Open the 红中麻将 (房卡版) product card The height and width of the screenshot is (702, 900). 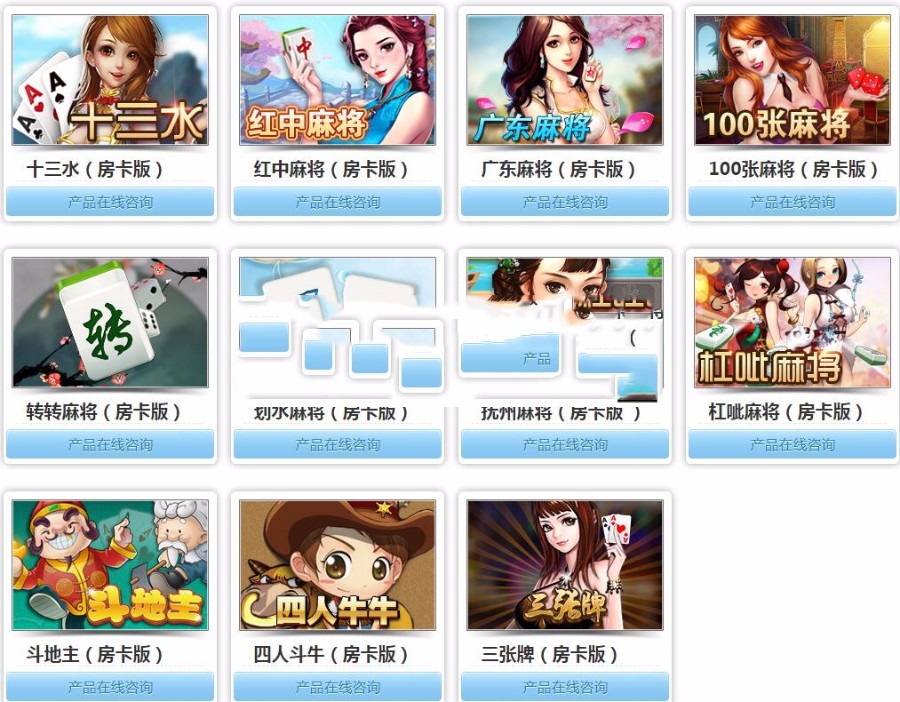pos(337,80)
